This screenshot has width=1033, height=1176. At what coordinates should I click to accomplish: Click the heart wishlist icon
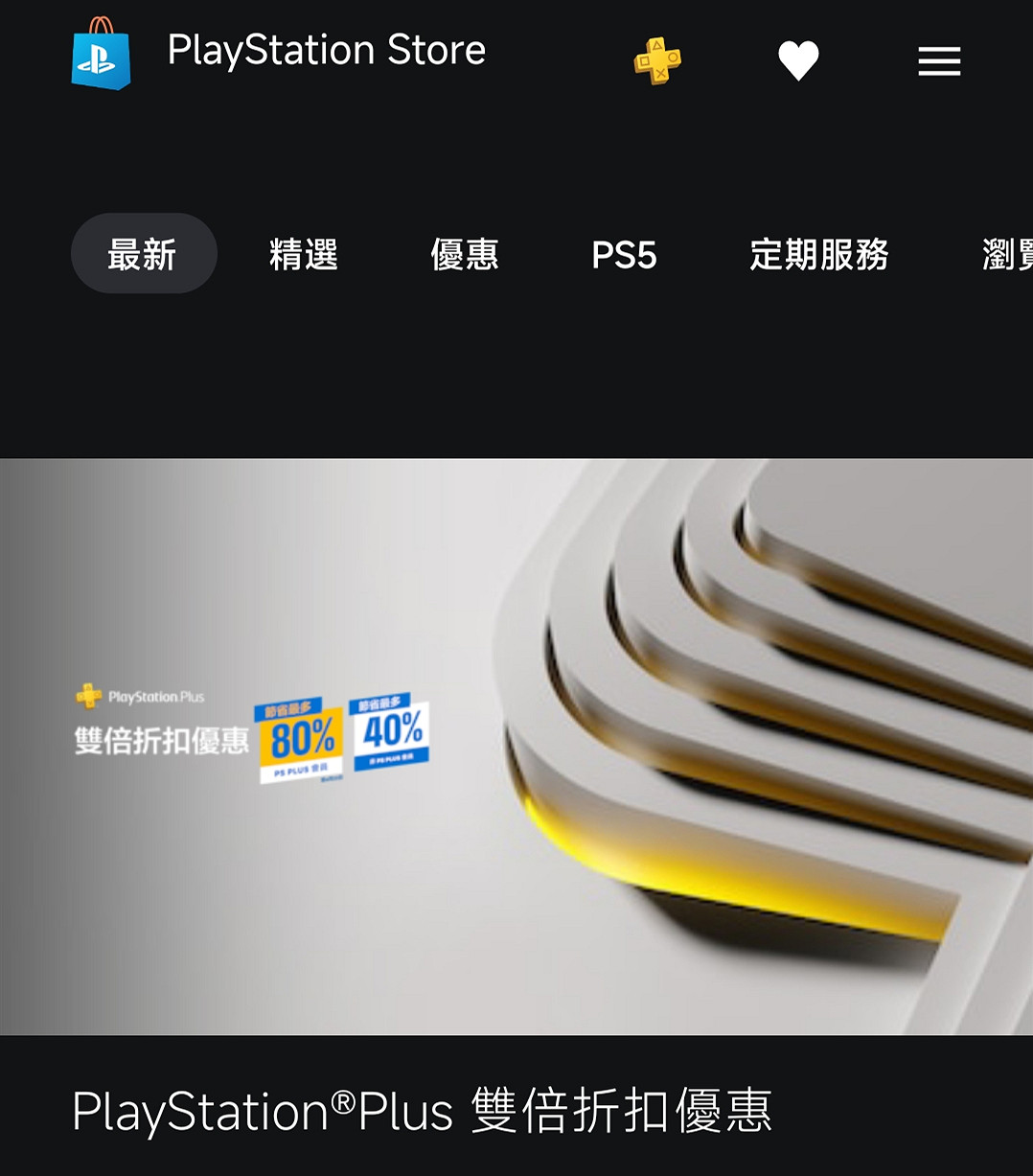tap(798, 58)
